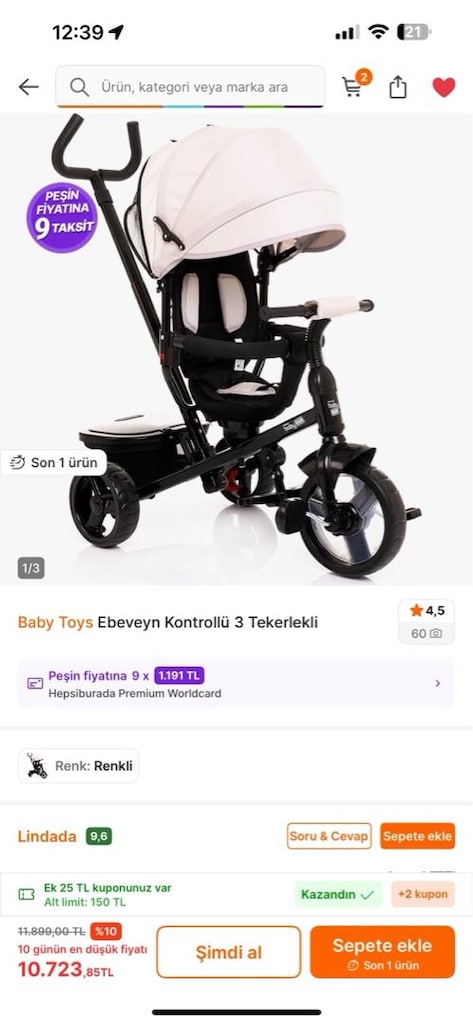Tap Sepete ekle in the Lindada row
473x1024 pixels.
[417, 836]
